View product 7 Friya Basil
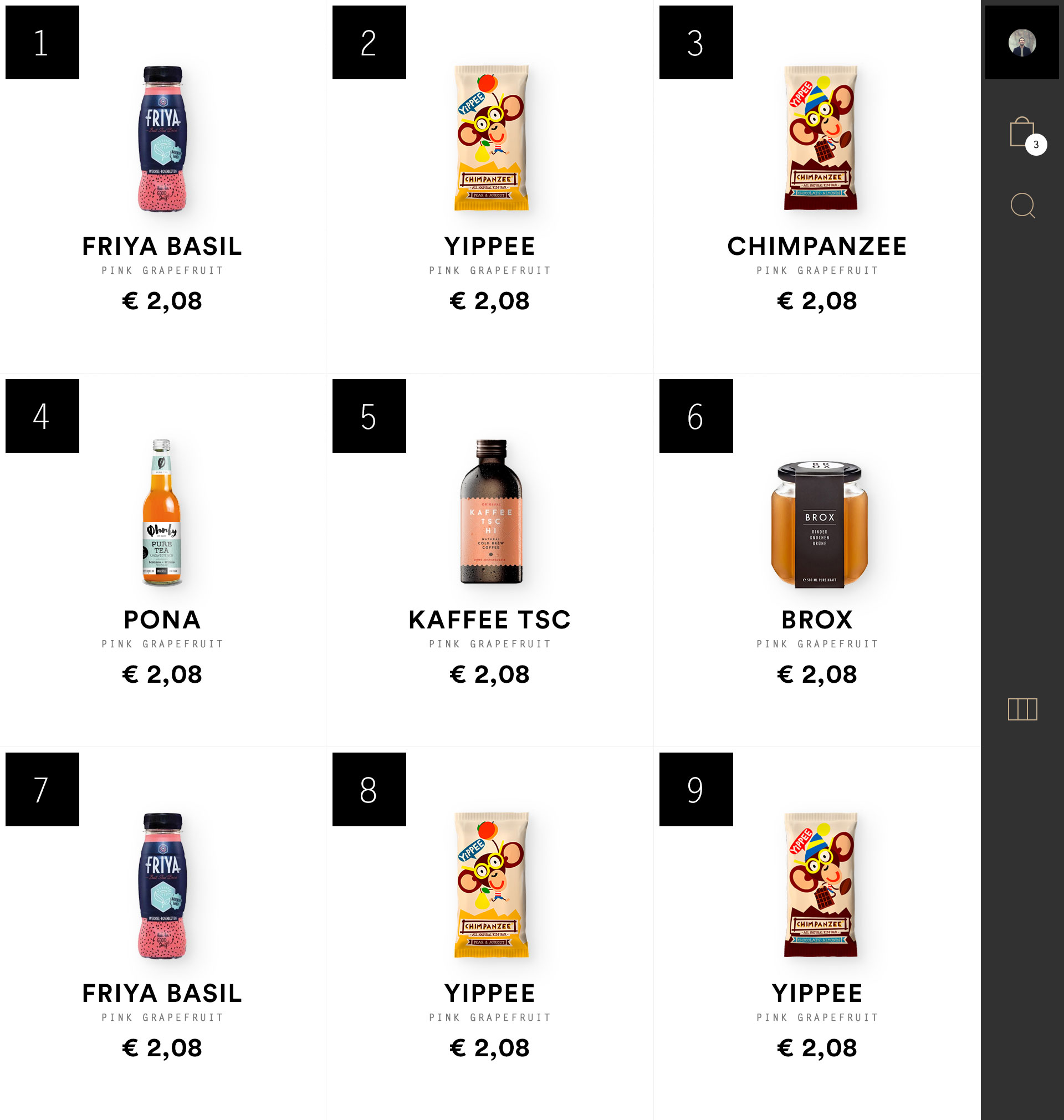The height and width of the screenshot is (1120, 1064). point(162,886)
